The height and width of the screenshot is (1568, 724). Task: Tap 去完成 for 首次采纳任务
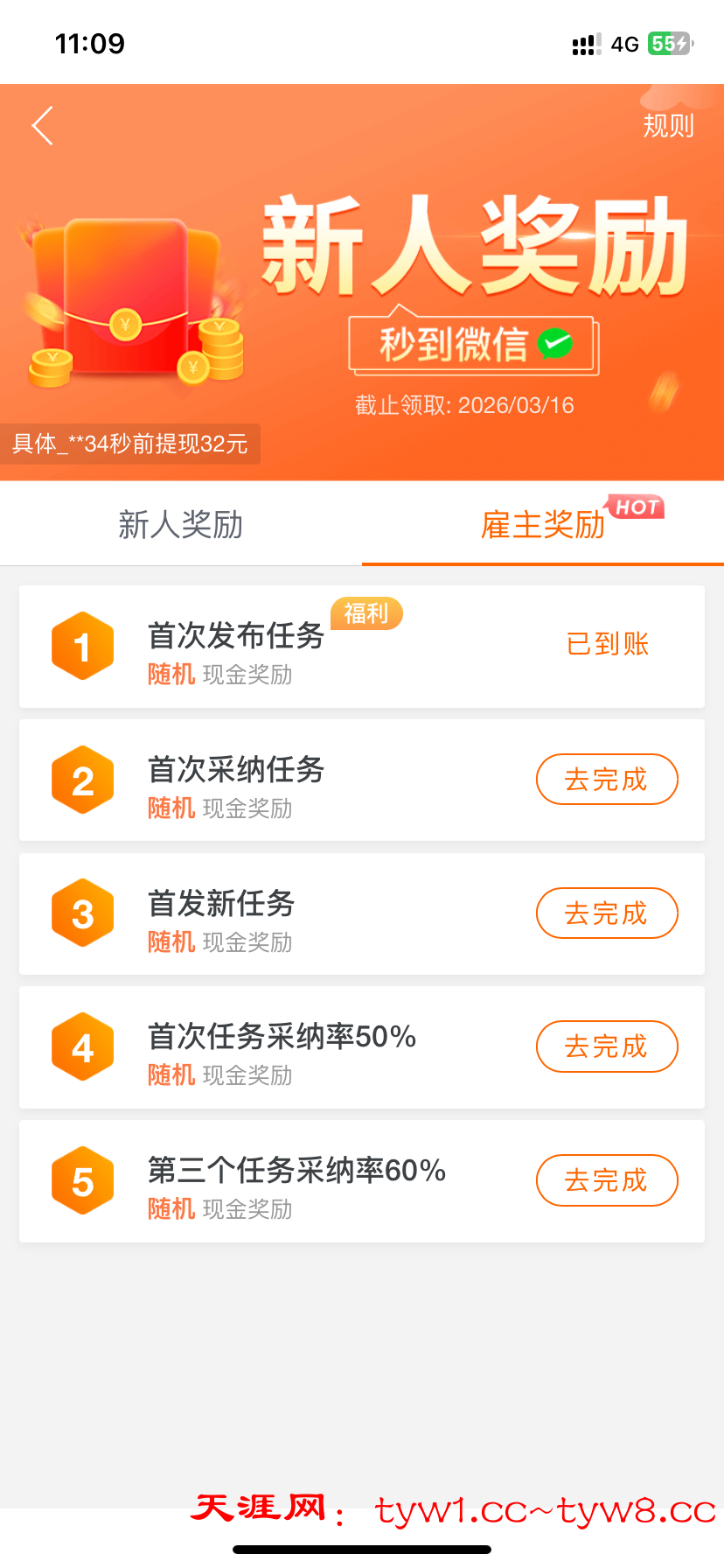click(607, 780)
